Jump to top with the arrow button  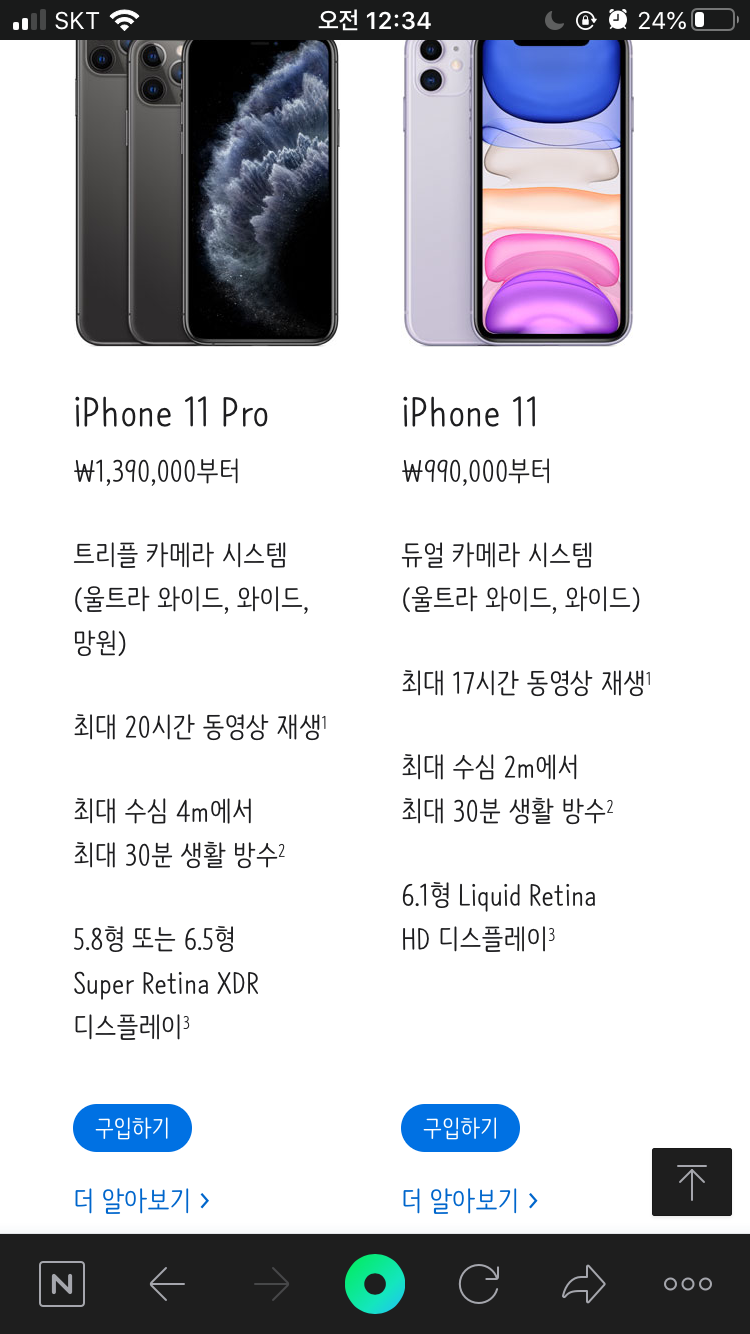coord(691,1182)
